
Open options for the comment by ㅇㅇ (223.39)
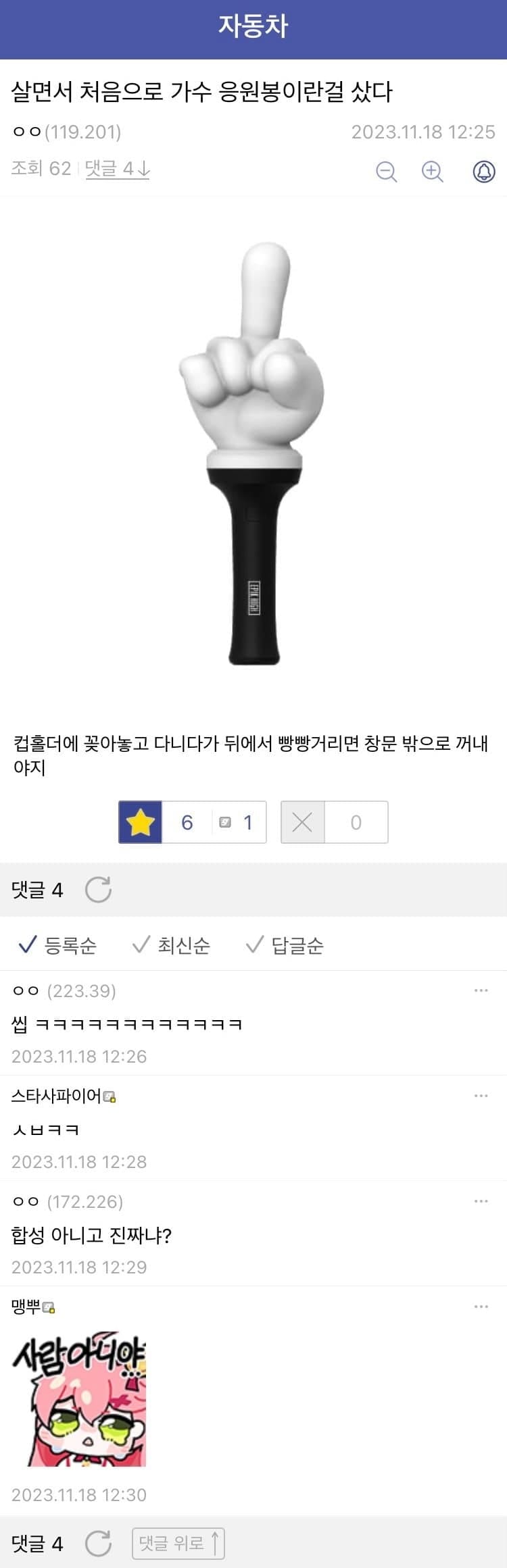click(x=481, y=990)
